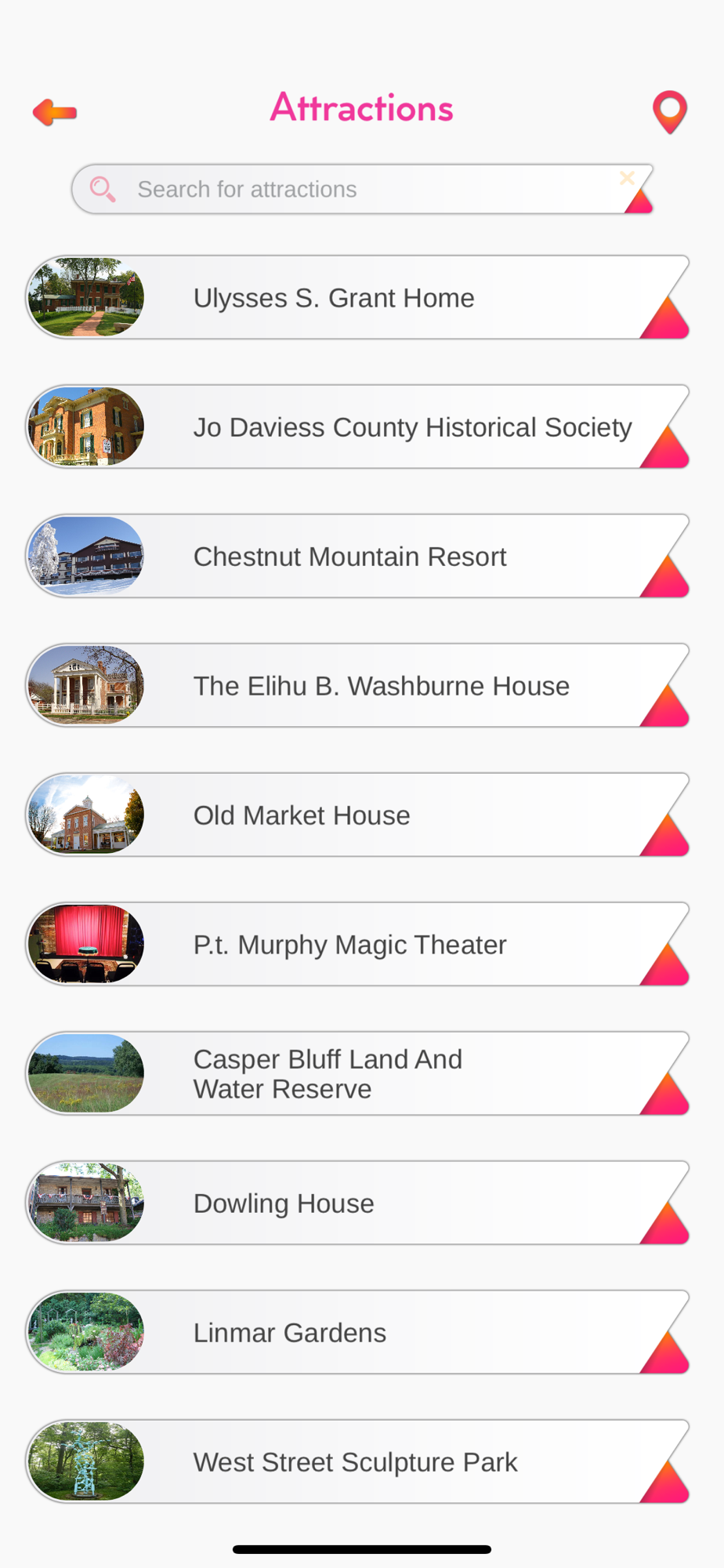Select Chestnut Mountain Resort
Viewport: 724px width, 1568px height.
[x=357, y=556]
